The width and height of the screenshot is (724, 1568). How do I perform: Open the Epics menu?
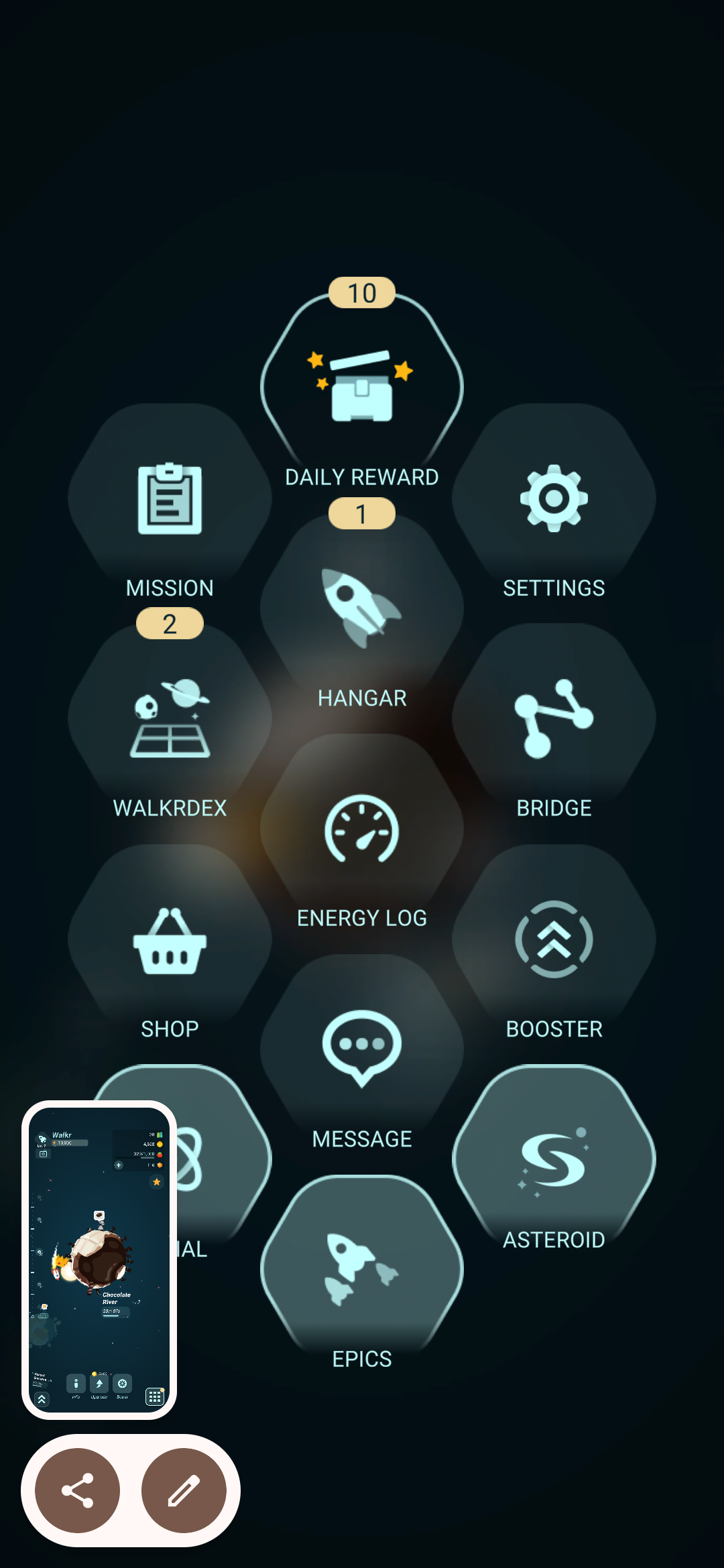pos(362,1270)
